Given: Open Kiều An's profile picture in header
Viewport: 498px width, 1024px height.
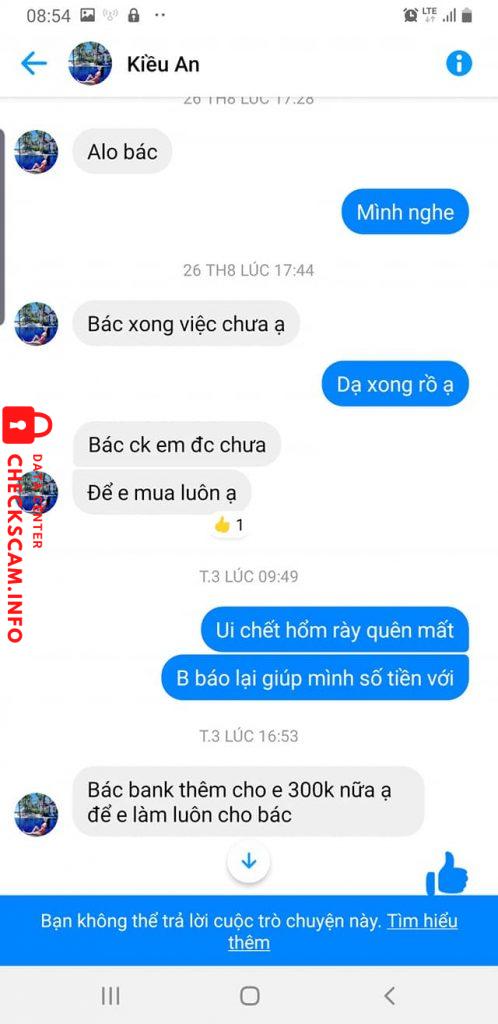Looking at the screenshot, I should 90,63.
